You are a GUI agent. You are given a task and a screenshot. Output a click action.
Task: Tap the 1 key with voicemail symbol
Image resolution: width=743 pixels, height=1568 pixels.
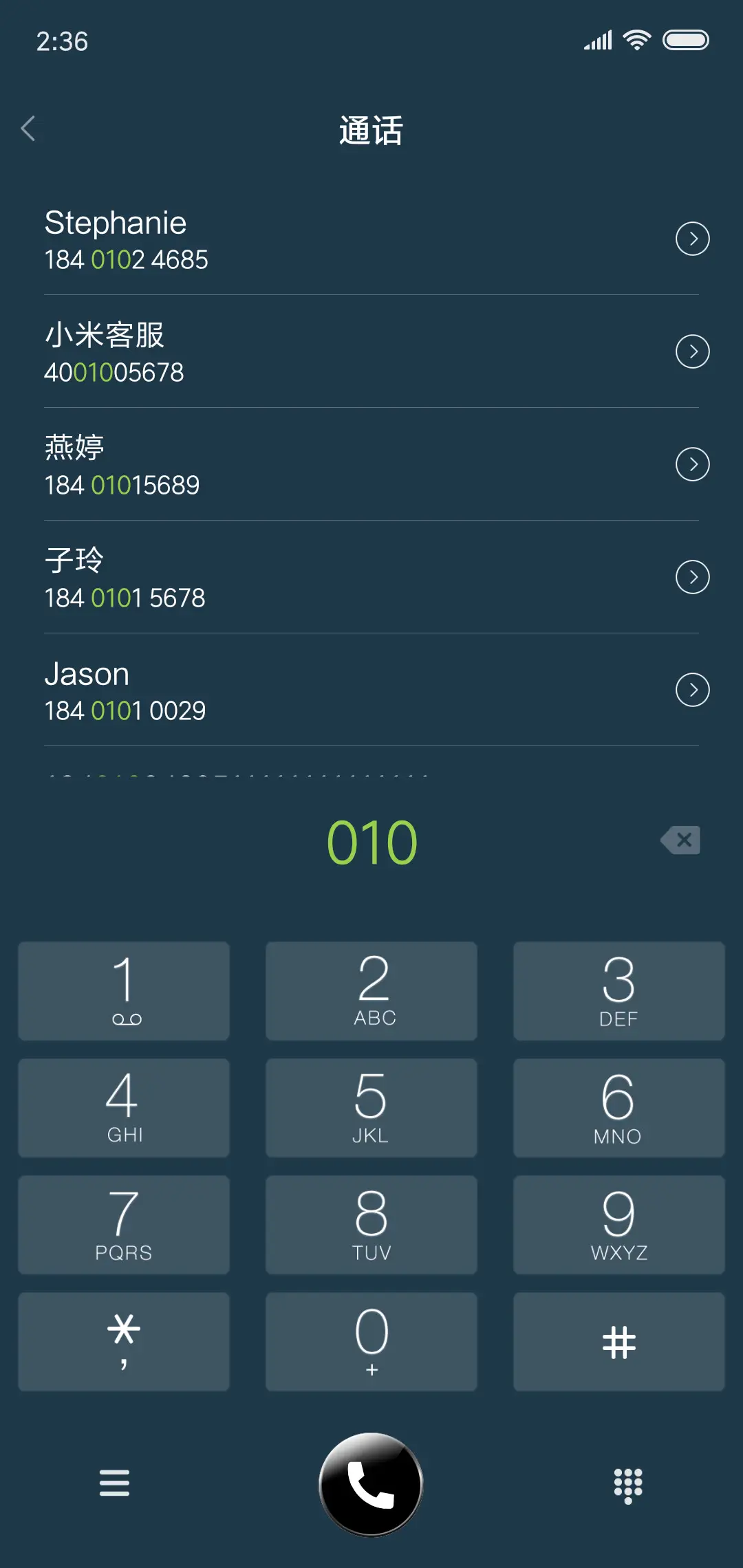click(x=124, y=990)
